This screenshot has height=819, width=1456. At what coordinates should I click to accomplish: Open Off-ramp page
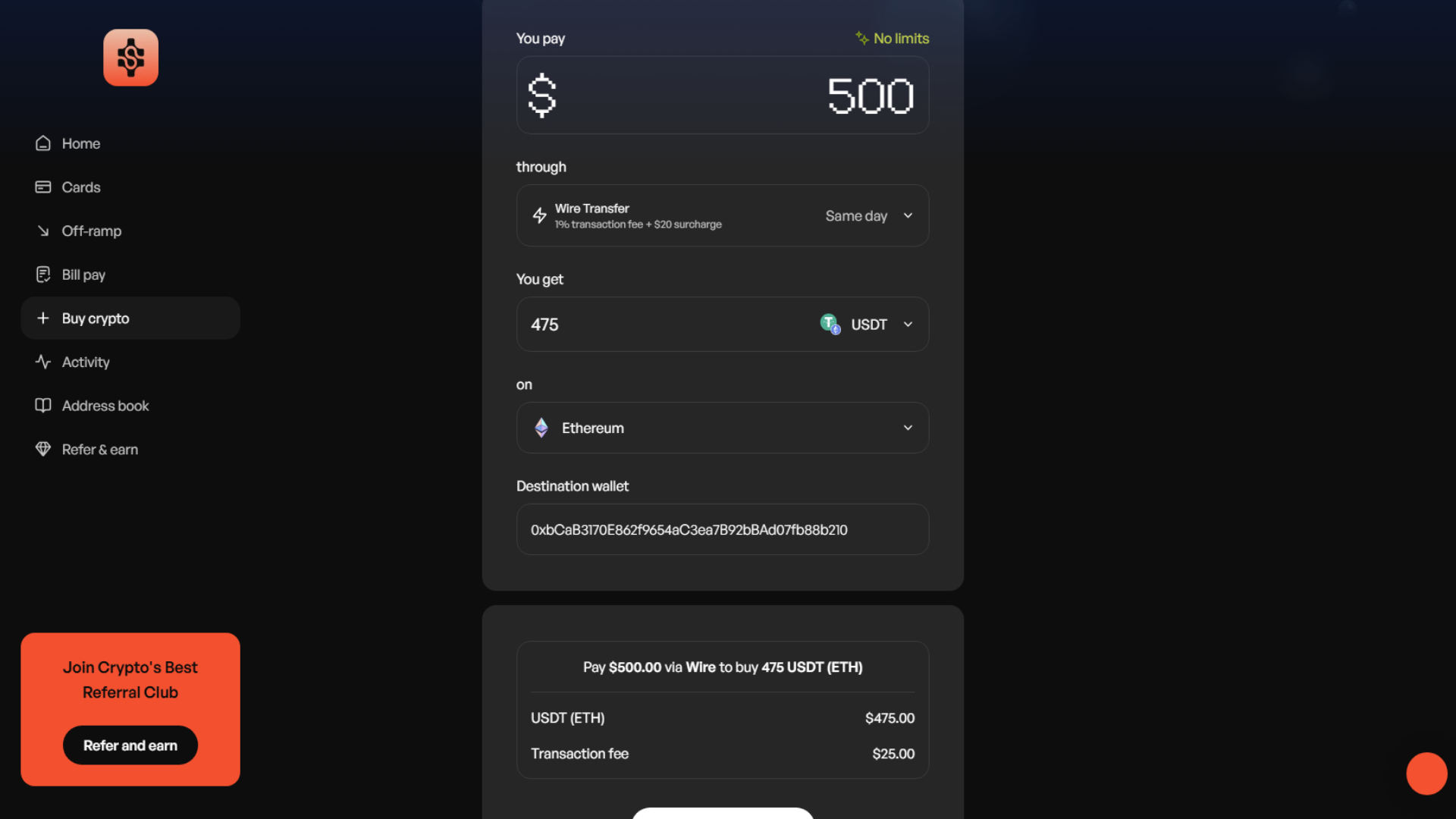pyautogui.click(x=91, y=231)
